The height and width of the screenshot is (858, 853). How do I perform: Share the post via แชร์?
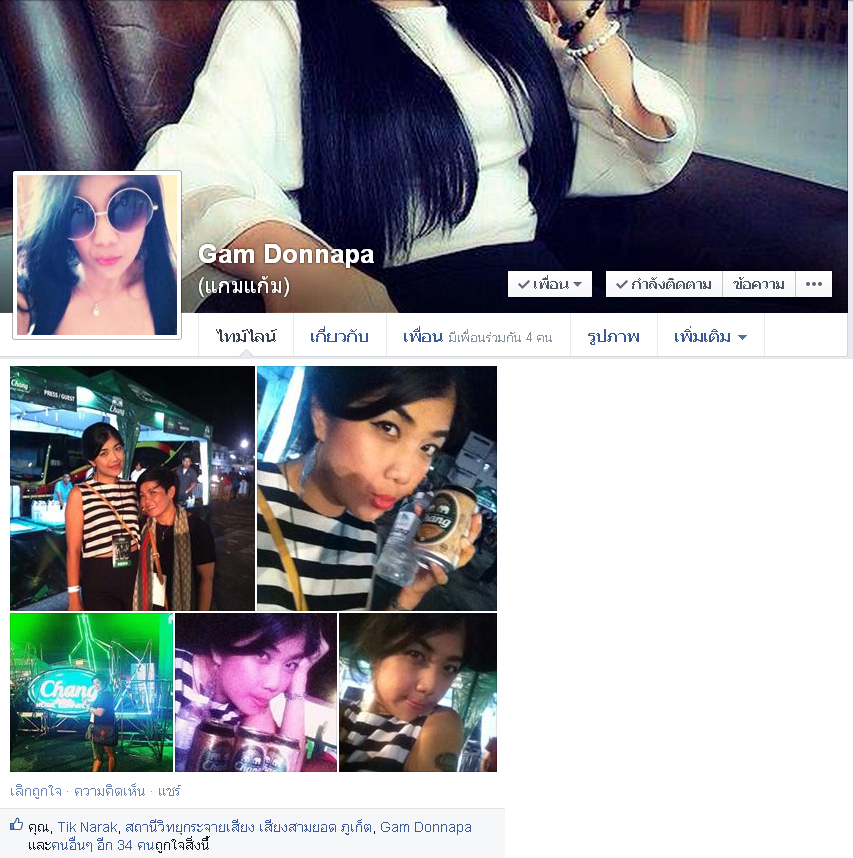[170, 791]
